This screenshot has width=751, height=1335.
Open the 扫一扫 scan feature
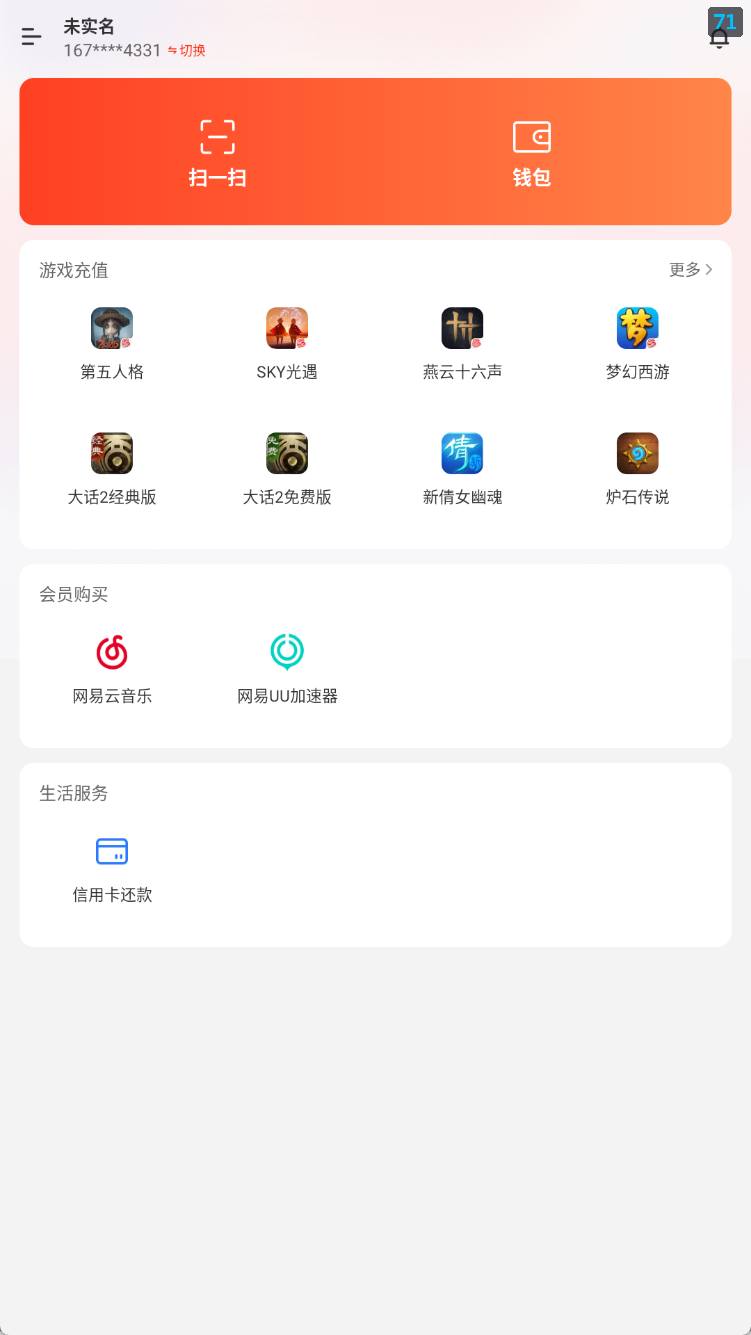tap(217, 151)
